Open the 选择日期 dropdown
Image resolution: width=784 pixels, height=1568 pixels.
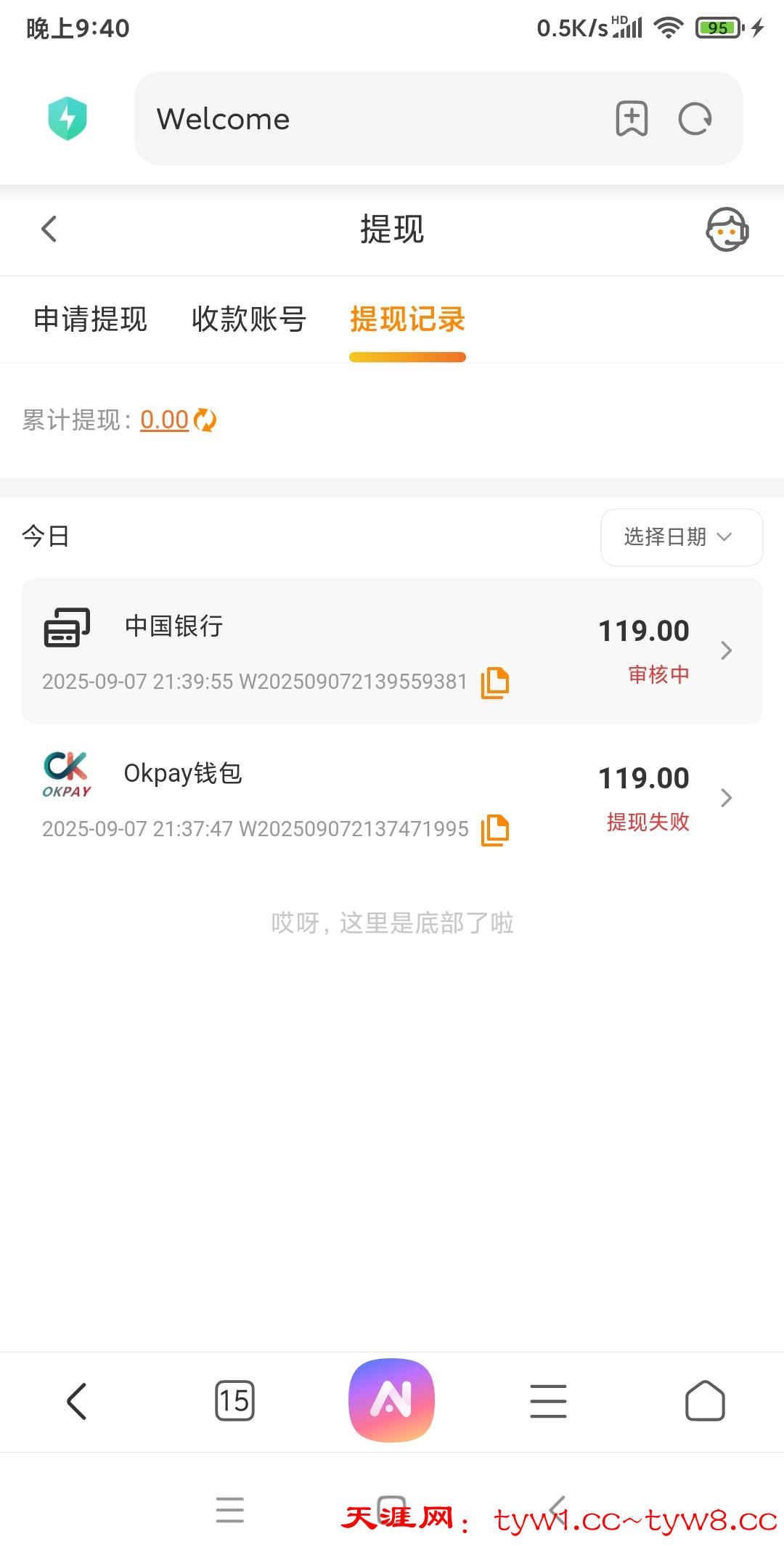click(x=681, y=537)
